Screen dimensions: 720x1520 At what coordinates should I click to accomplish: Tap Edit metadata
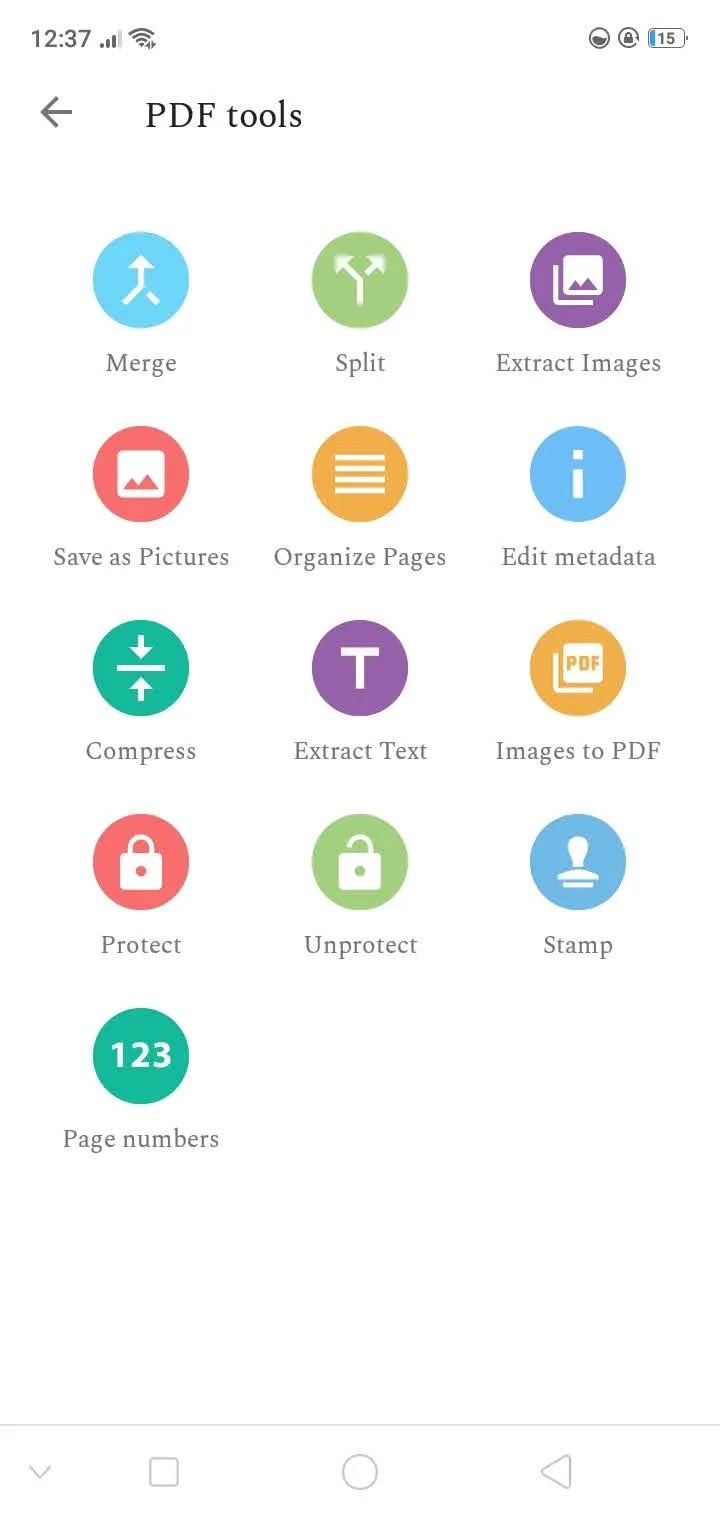[x=578, y=474]
